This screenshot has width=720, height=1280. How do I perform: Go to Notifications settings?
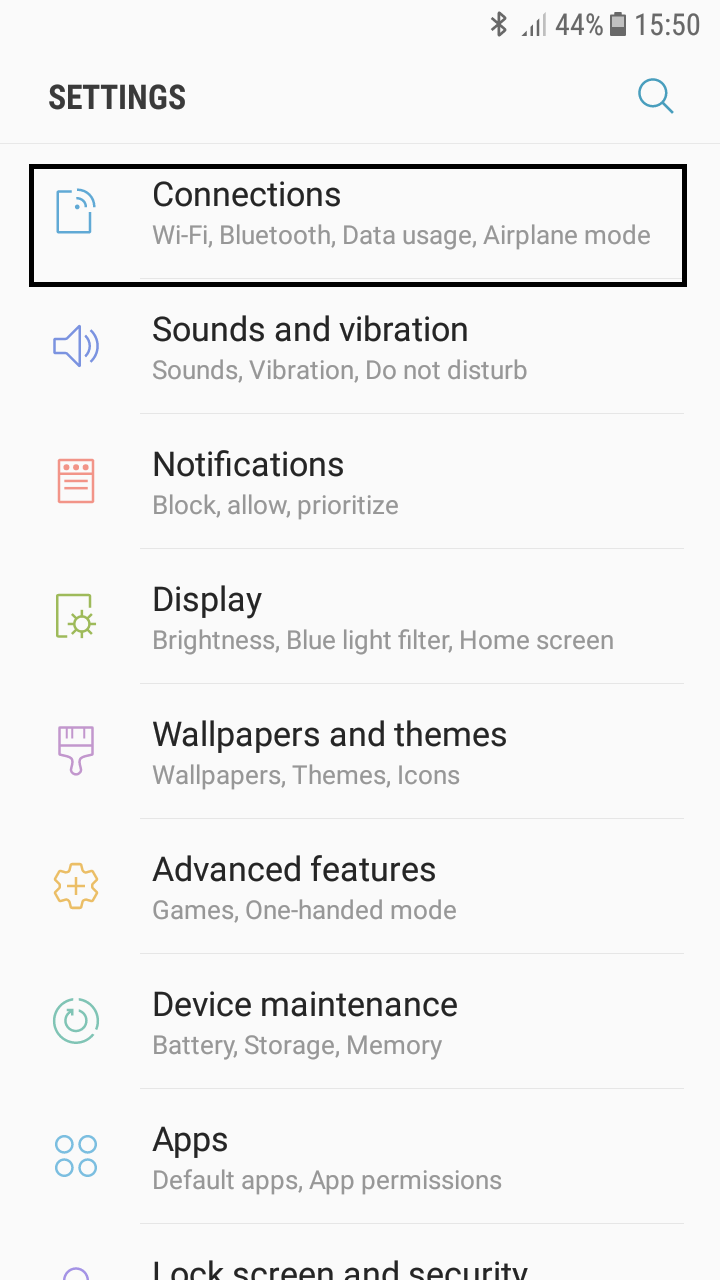pyautogui.click(x=360, y=482)
